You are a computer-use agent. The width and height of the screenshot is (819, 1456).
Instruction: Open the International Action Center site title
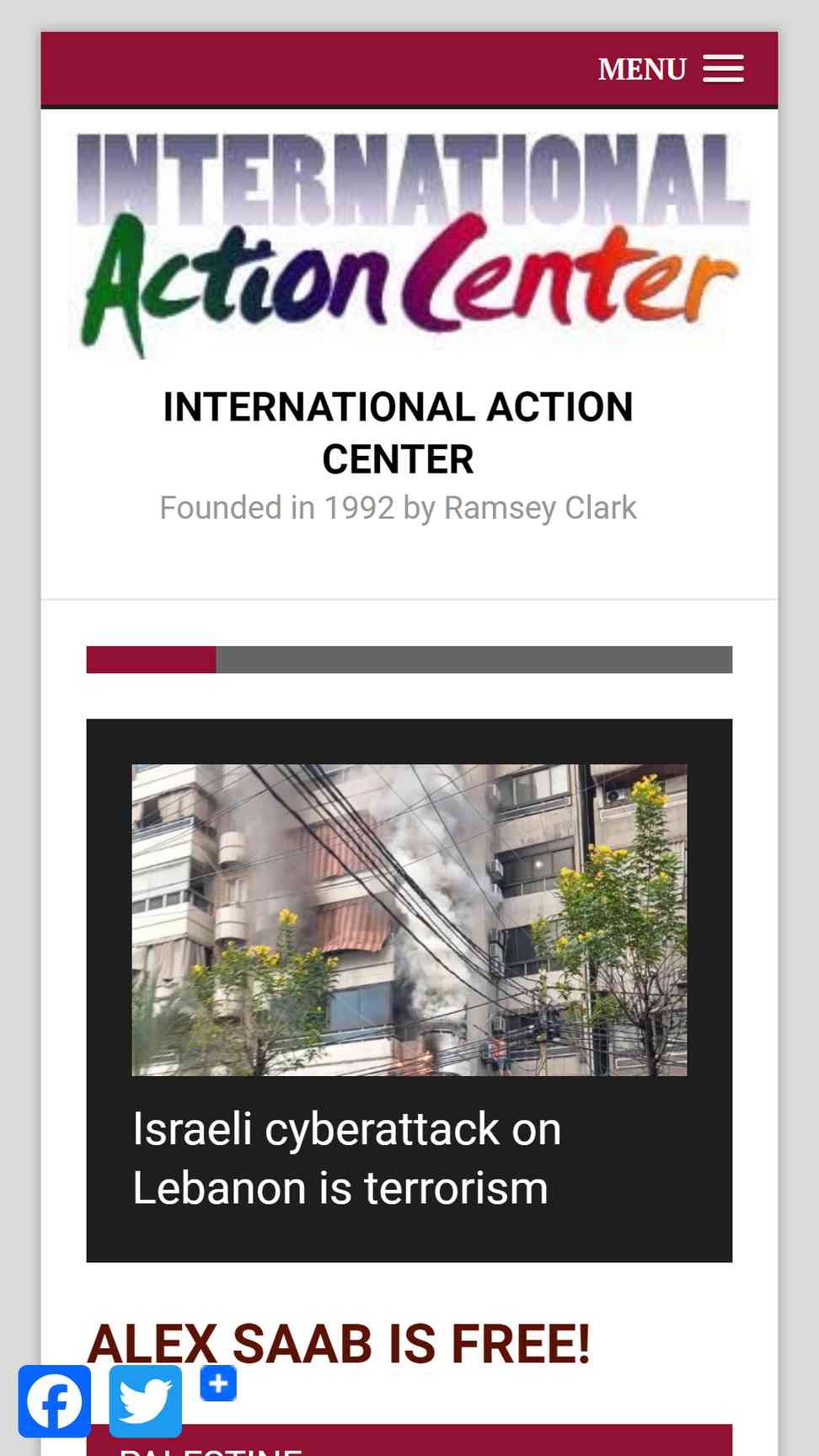click(x=398, y=433)
